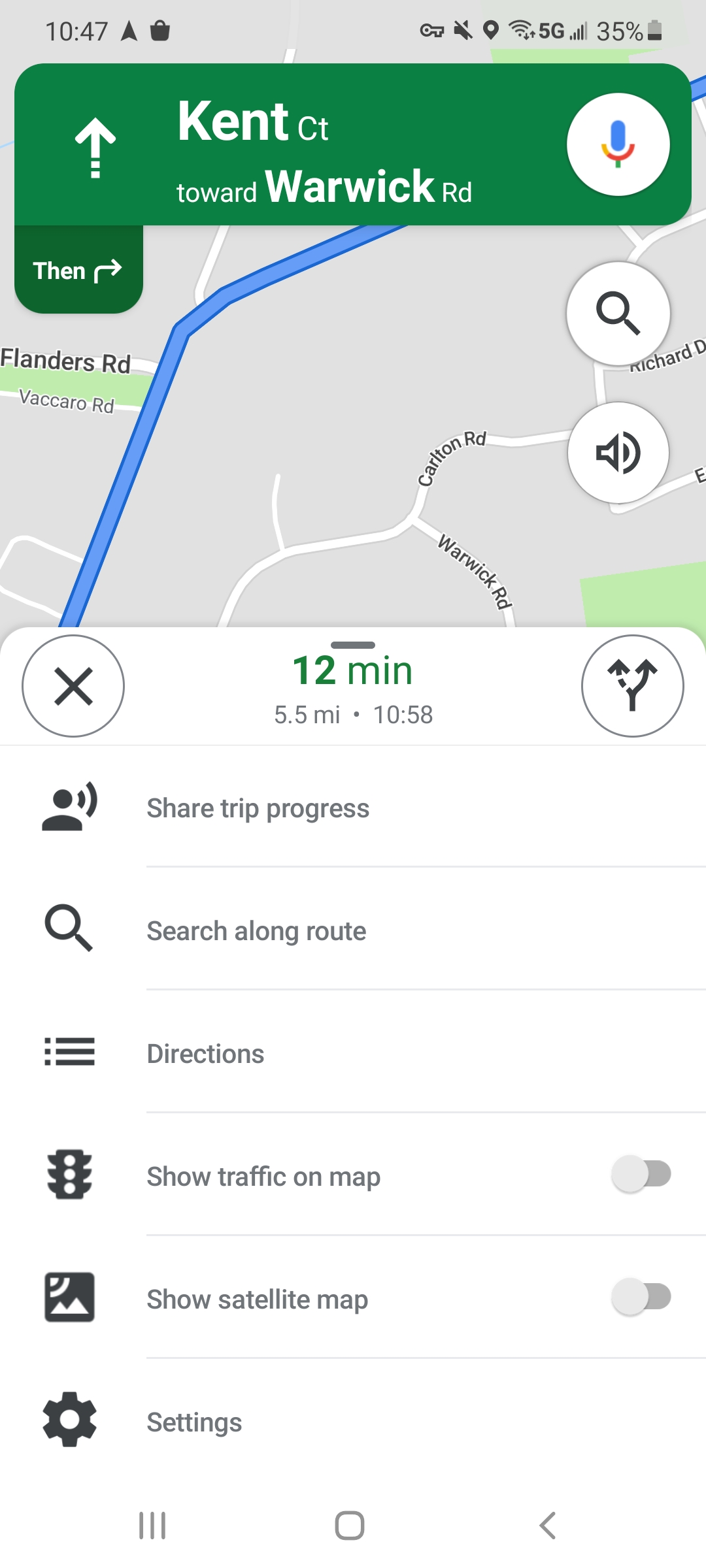Screen dimensions: 706x1568
Task: Exit navigation with the X button
Action: 73,686
